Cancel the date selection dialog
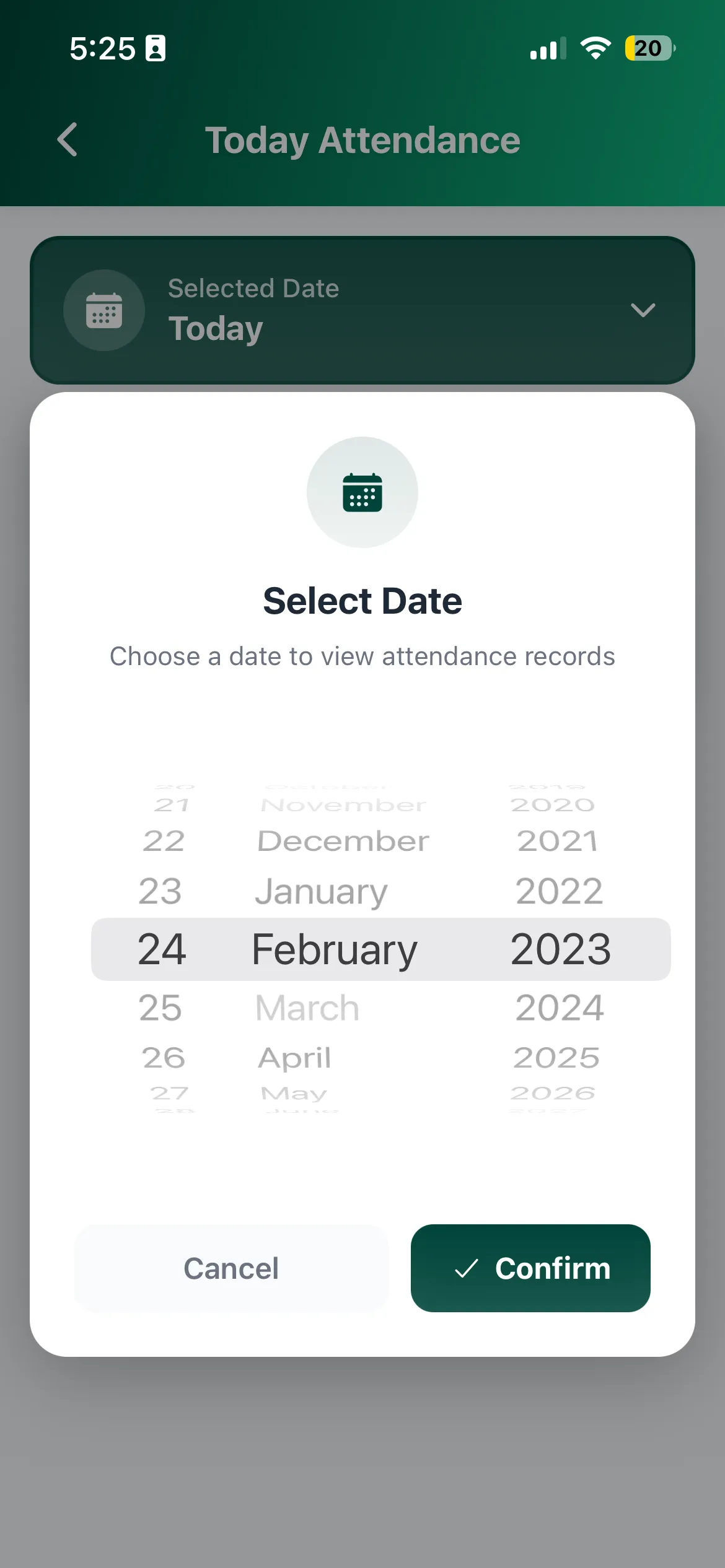 coord(230,1268)
